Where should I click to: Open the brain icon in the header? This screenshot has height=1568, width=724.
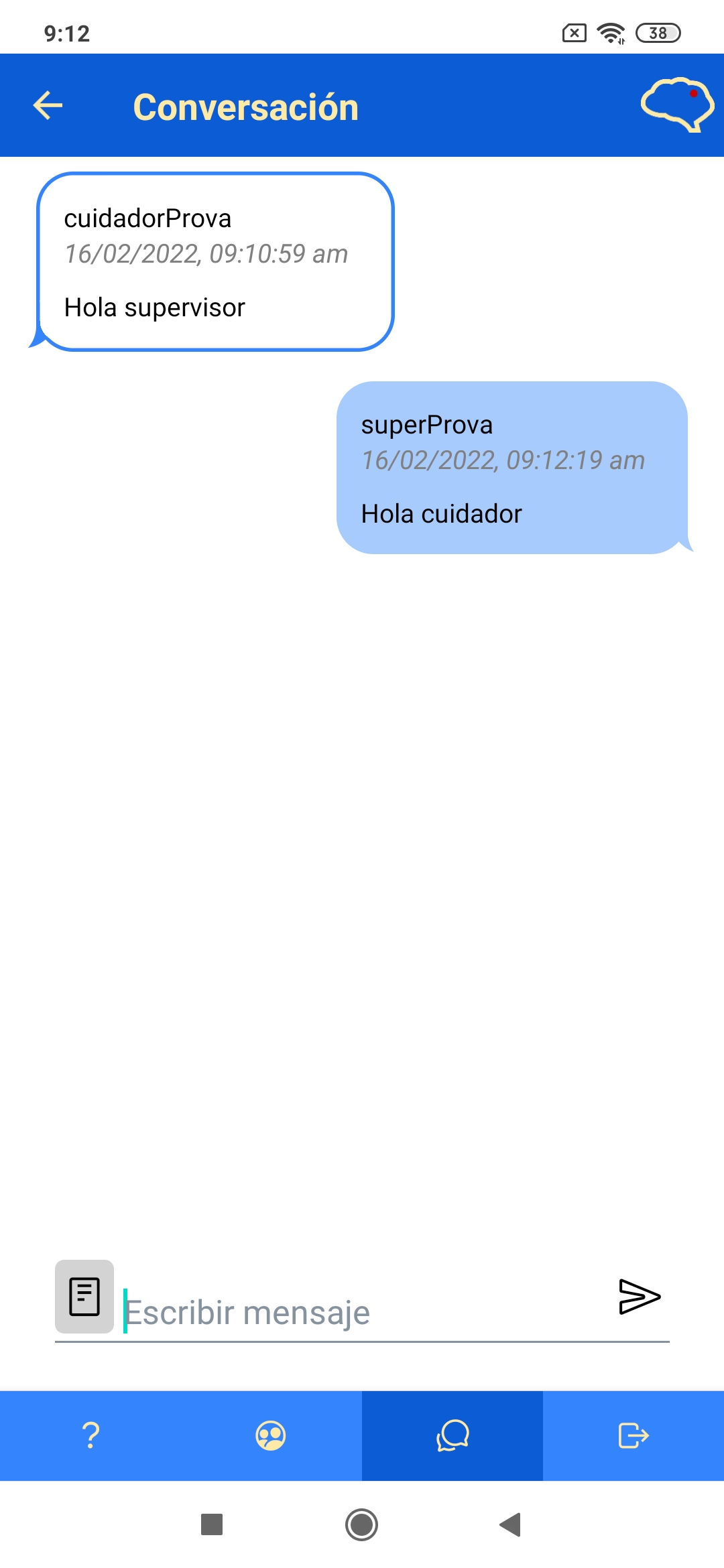tap(677, 105)
